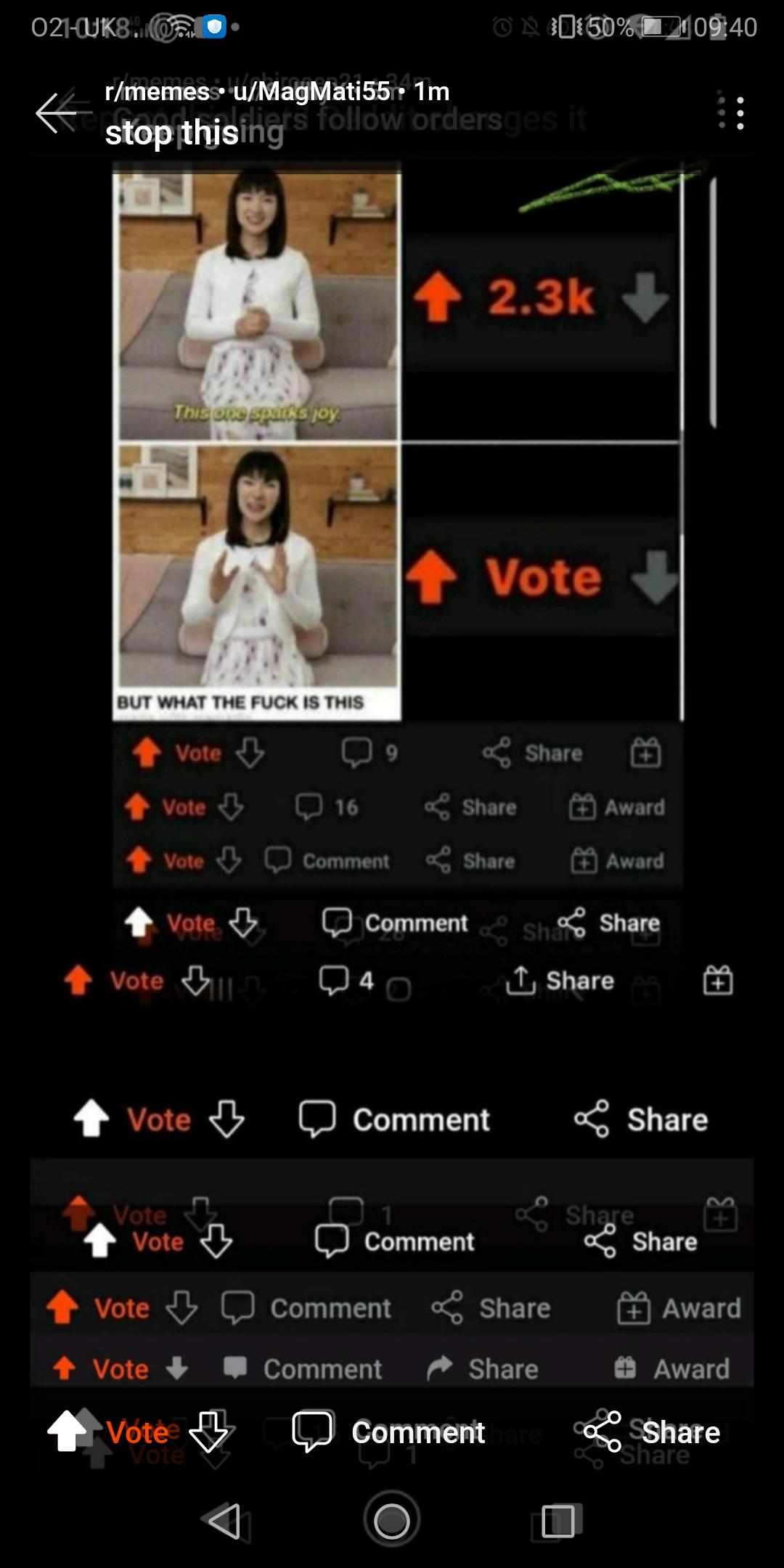
Task: Go to the system home screen
Action: click(x=391, y=1520)
